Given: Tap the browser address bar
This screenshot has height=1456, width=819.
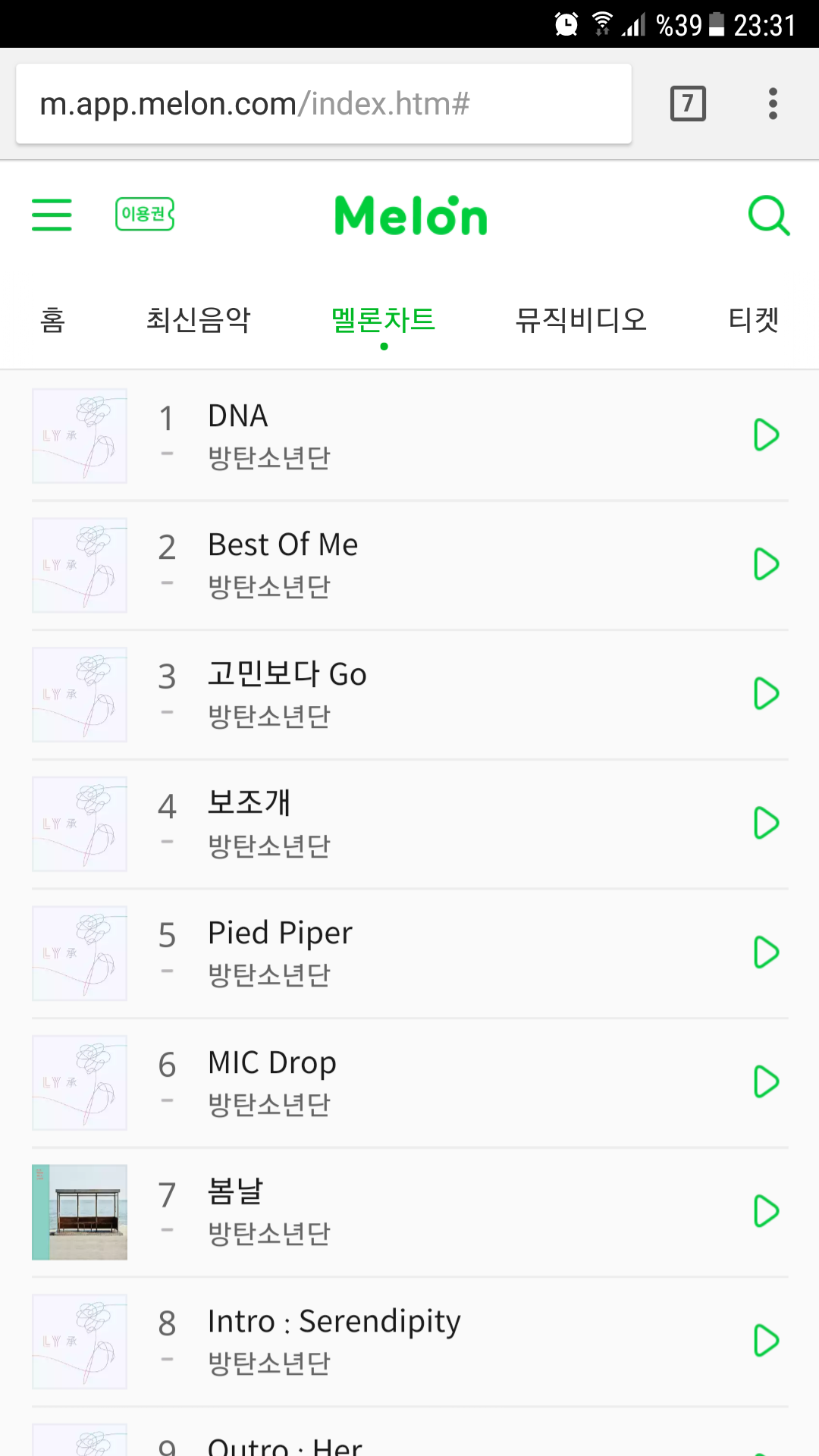Looking at the screenshot, I should pos(324,104).
